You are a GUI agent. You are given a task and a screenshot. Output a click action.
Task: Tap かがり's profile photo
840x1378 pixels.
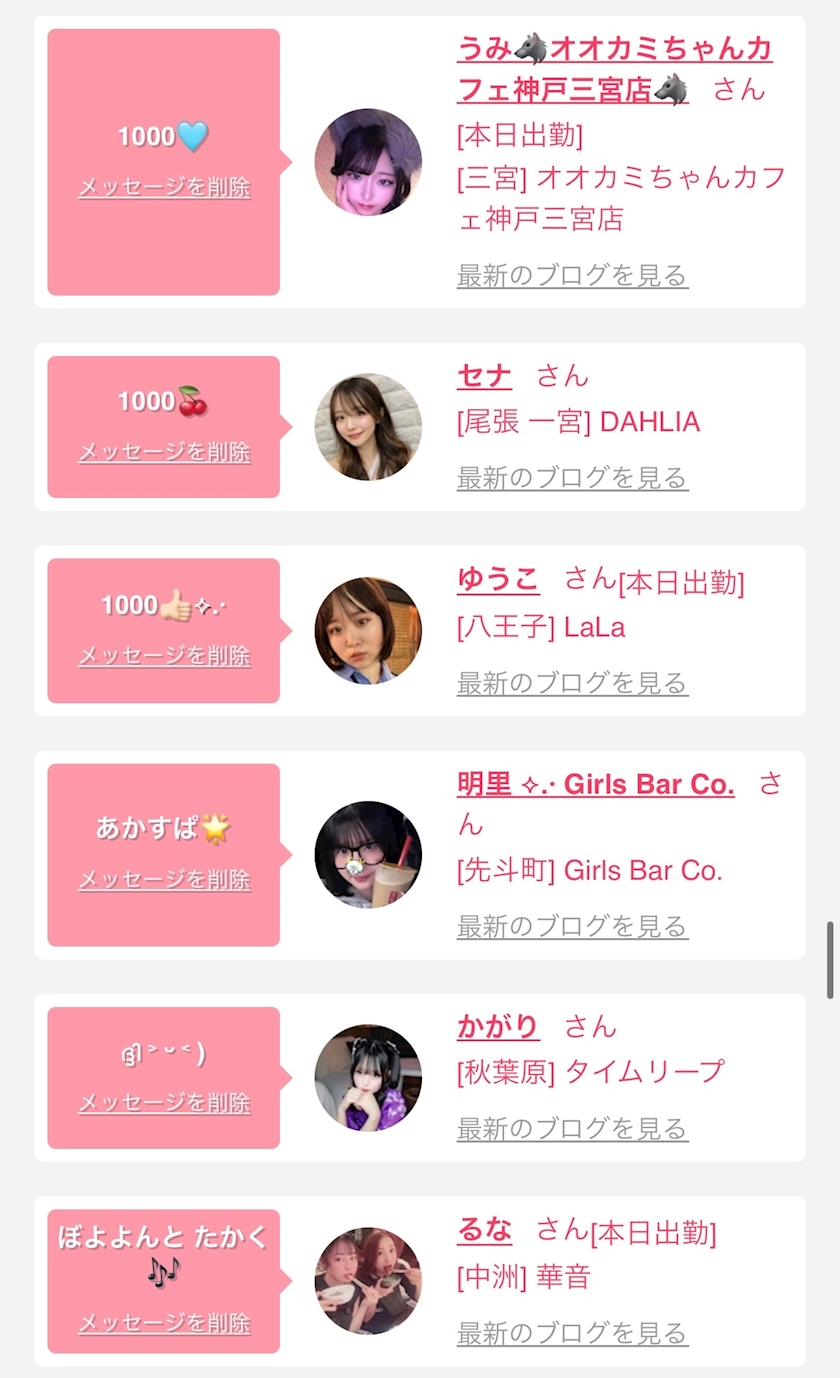pos(368,1078)
